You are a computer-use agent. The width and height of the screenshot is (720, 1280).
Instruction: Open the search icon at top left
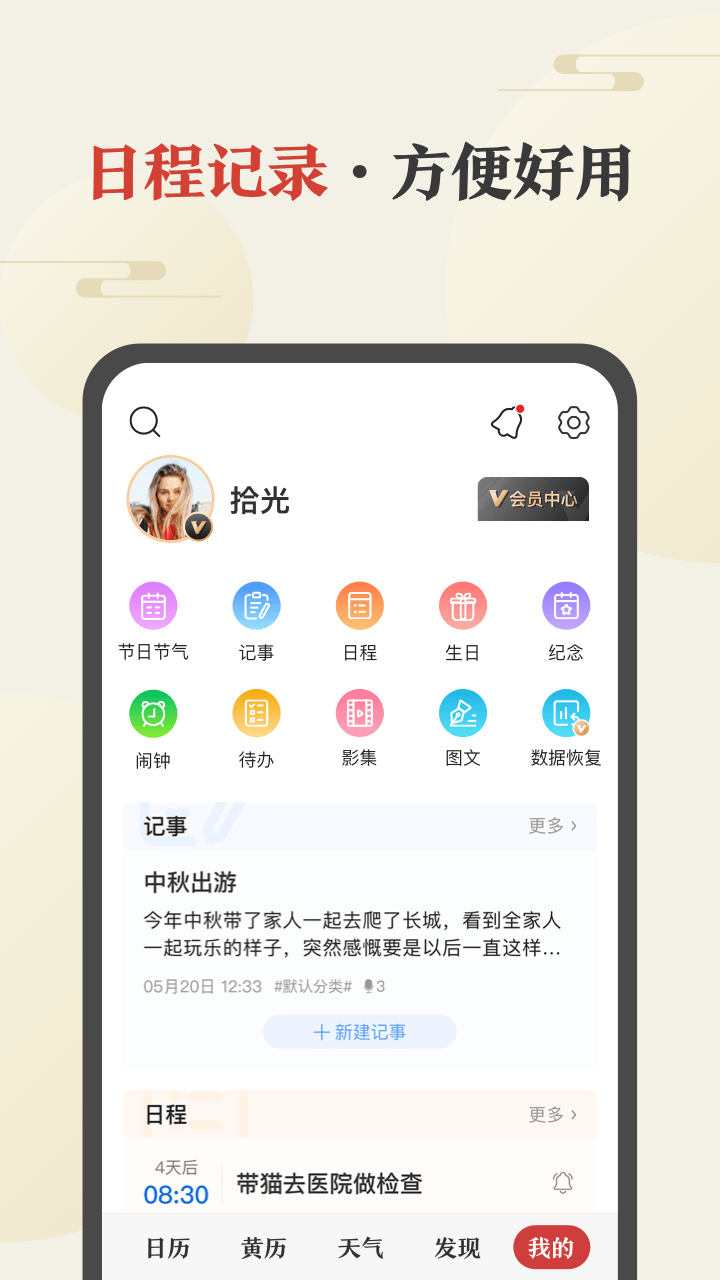[145, 422]
